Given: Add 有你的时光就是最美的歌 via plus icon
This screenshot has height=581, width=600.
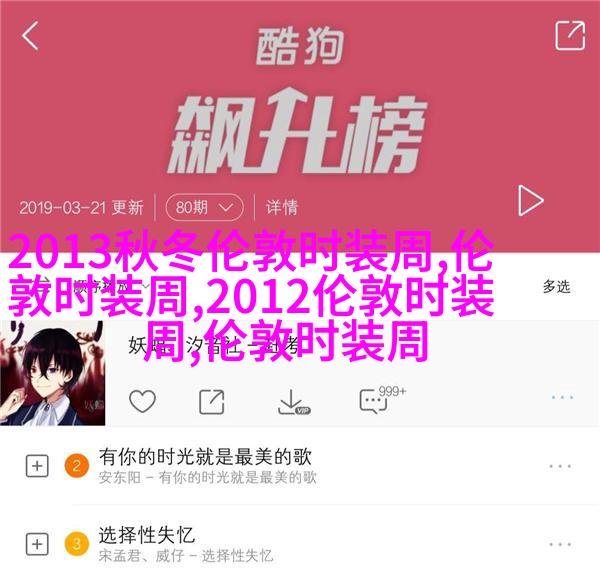Looking at the screenshot, I should click(x=37, y=466).
